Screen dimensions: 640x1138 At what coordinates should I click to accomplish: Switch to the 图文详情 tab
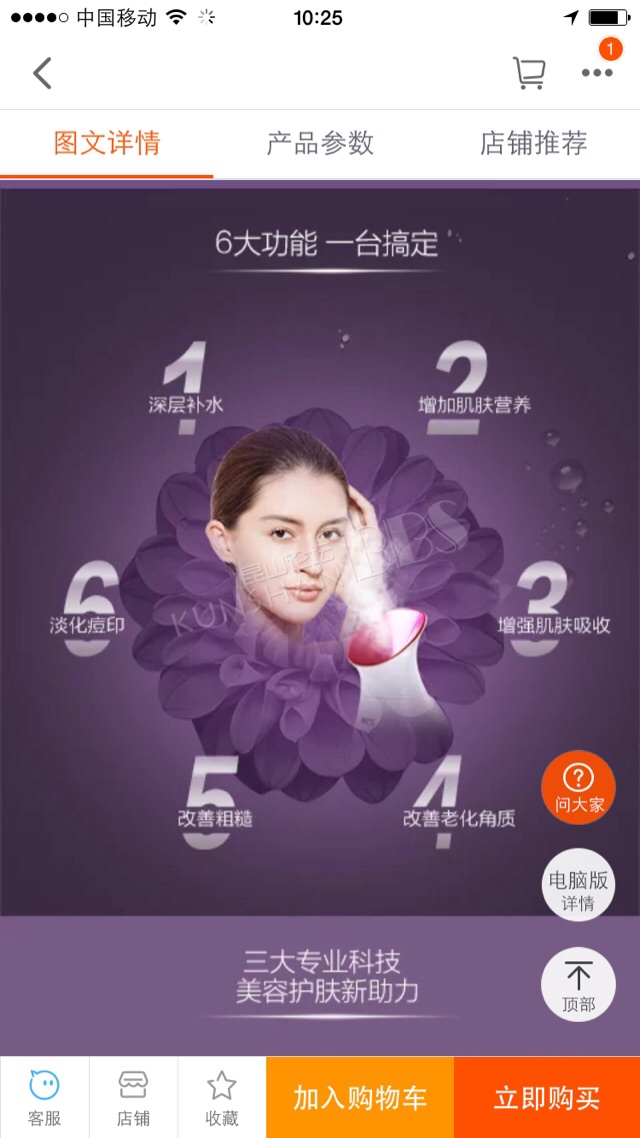point(107,144)
